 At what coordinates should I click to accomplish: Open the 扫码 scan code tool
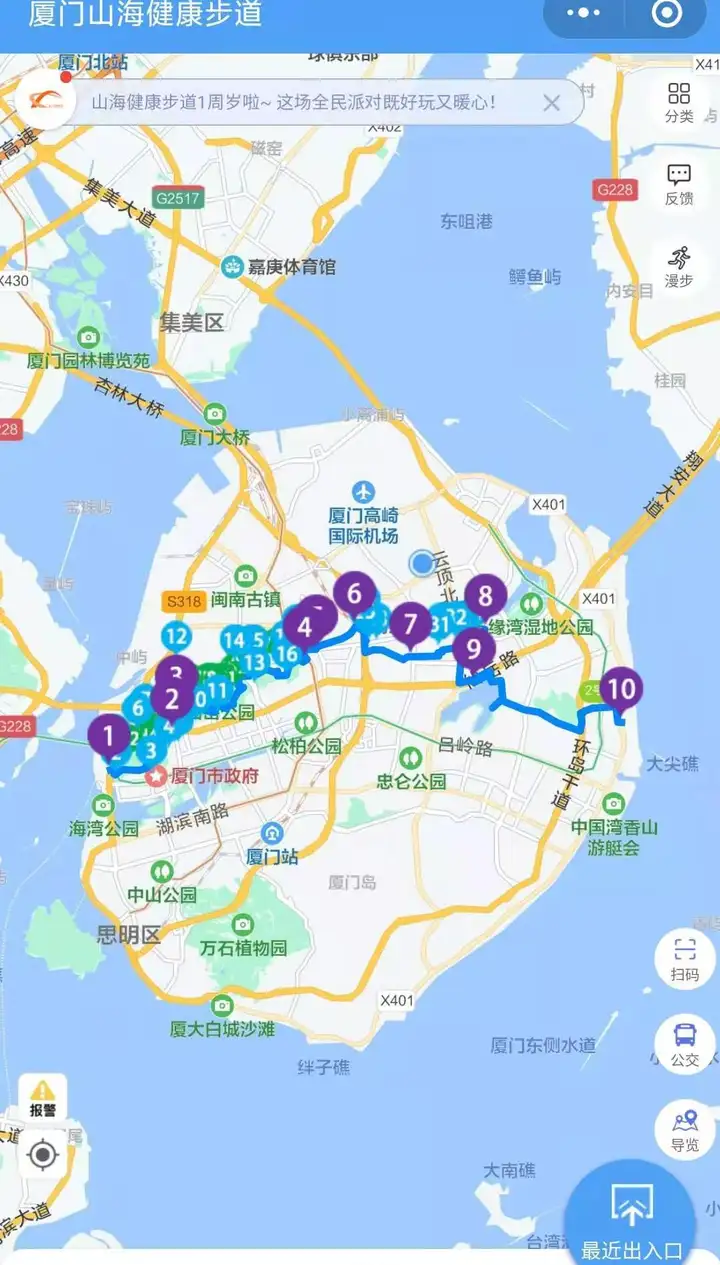tap(685, 959)
